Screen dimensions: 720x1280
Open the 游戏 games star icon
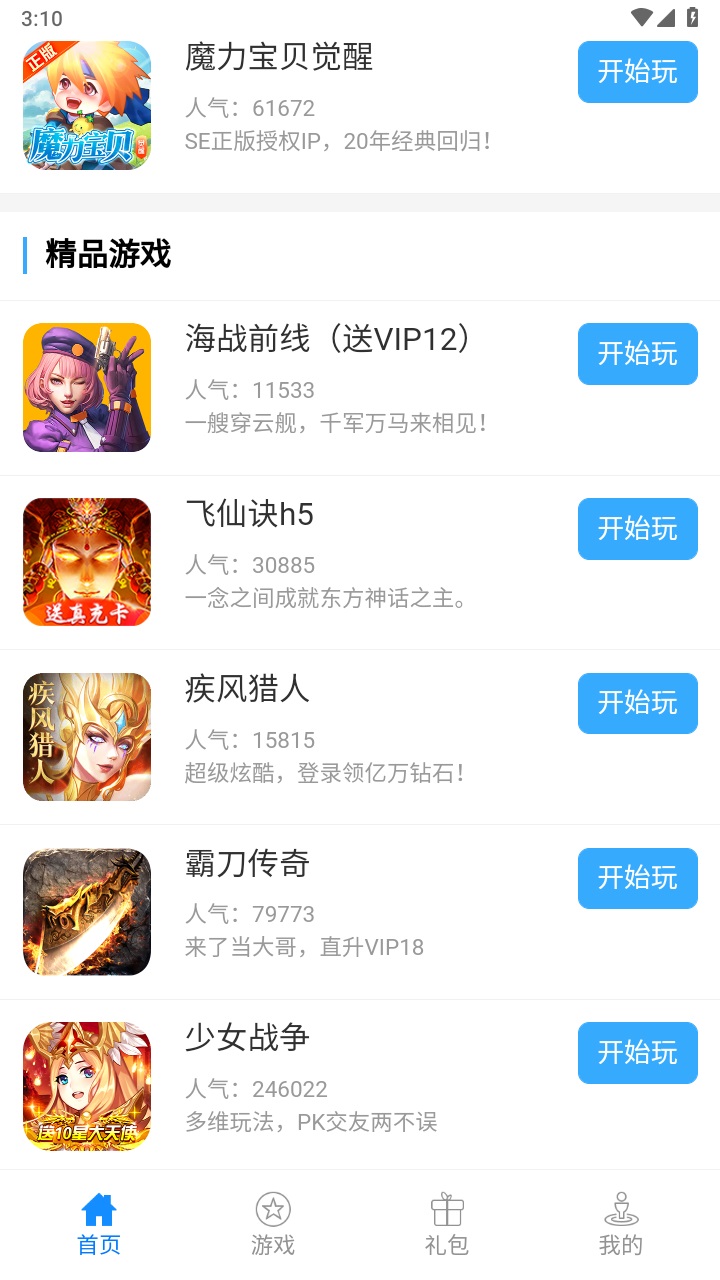271,1210
